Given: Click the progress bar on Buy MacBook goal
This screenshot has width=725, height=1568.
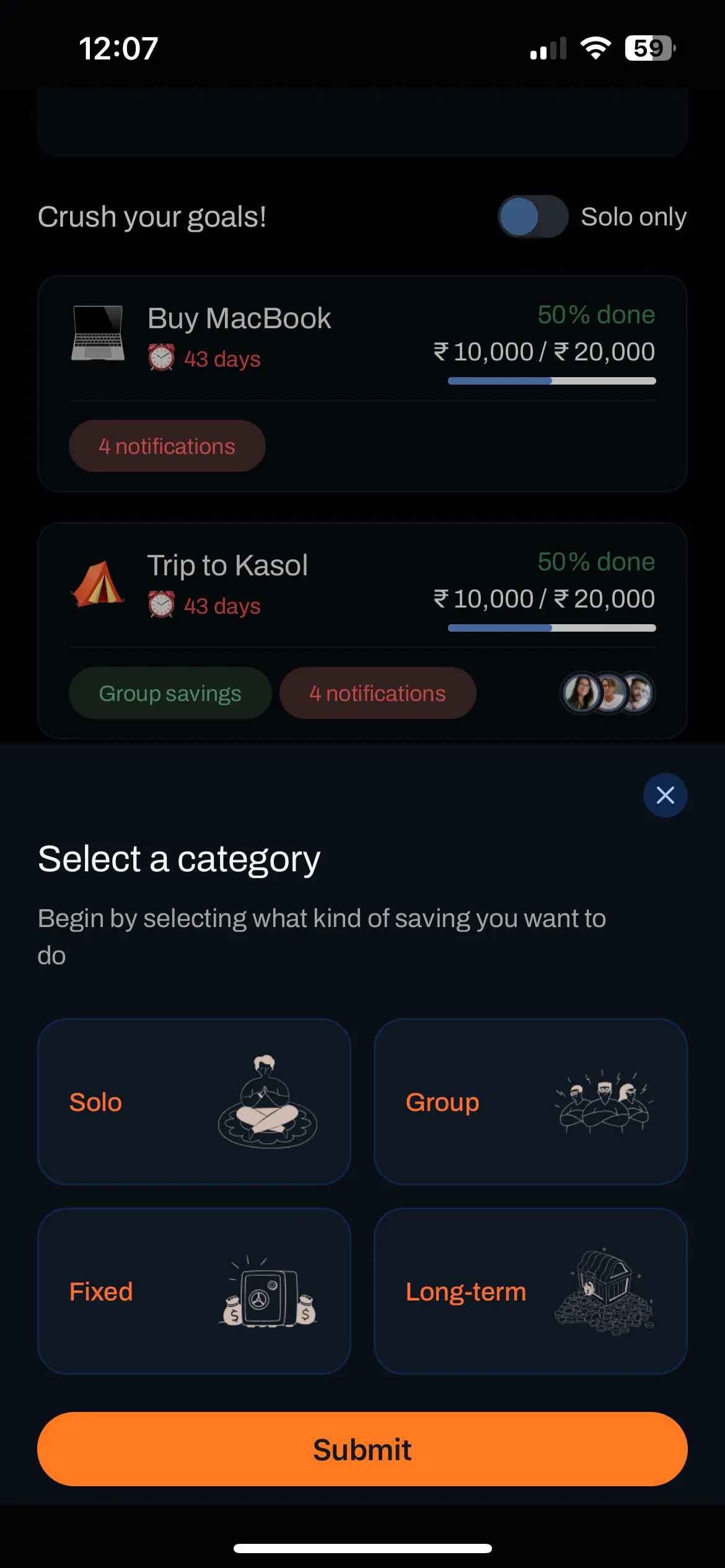Looking at the screenshot, I should [x=551, y=381].
